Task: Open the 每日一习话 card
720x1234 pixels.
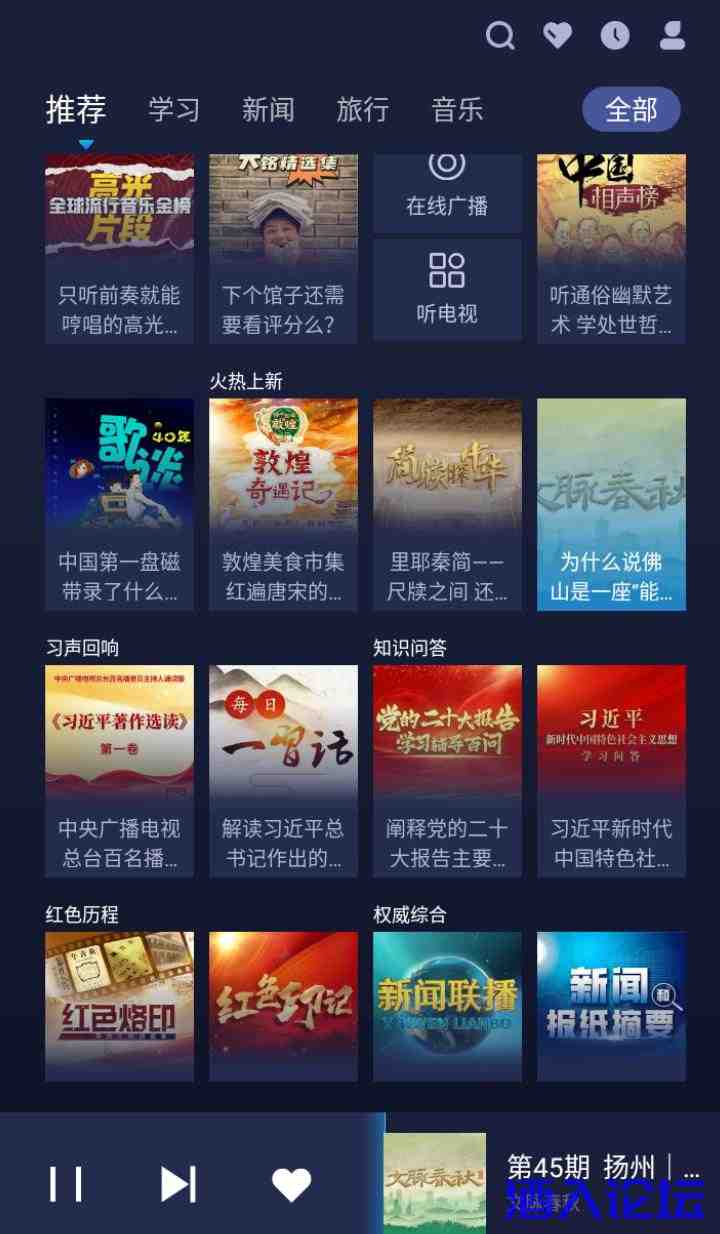Action: pos(283,770)
